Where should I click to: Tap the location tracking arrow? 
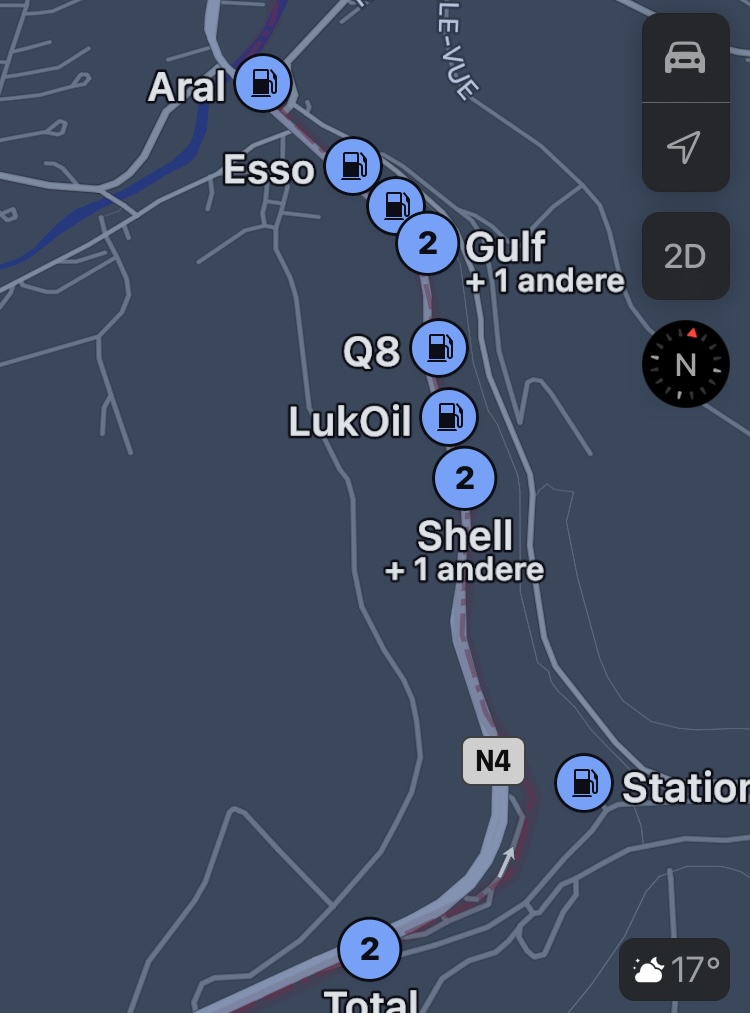[685, 148]
